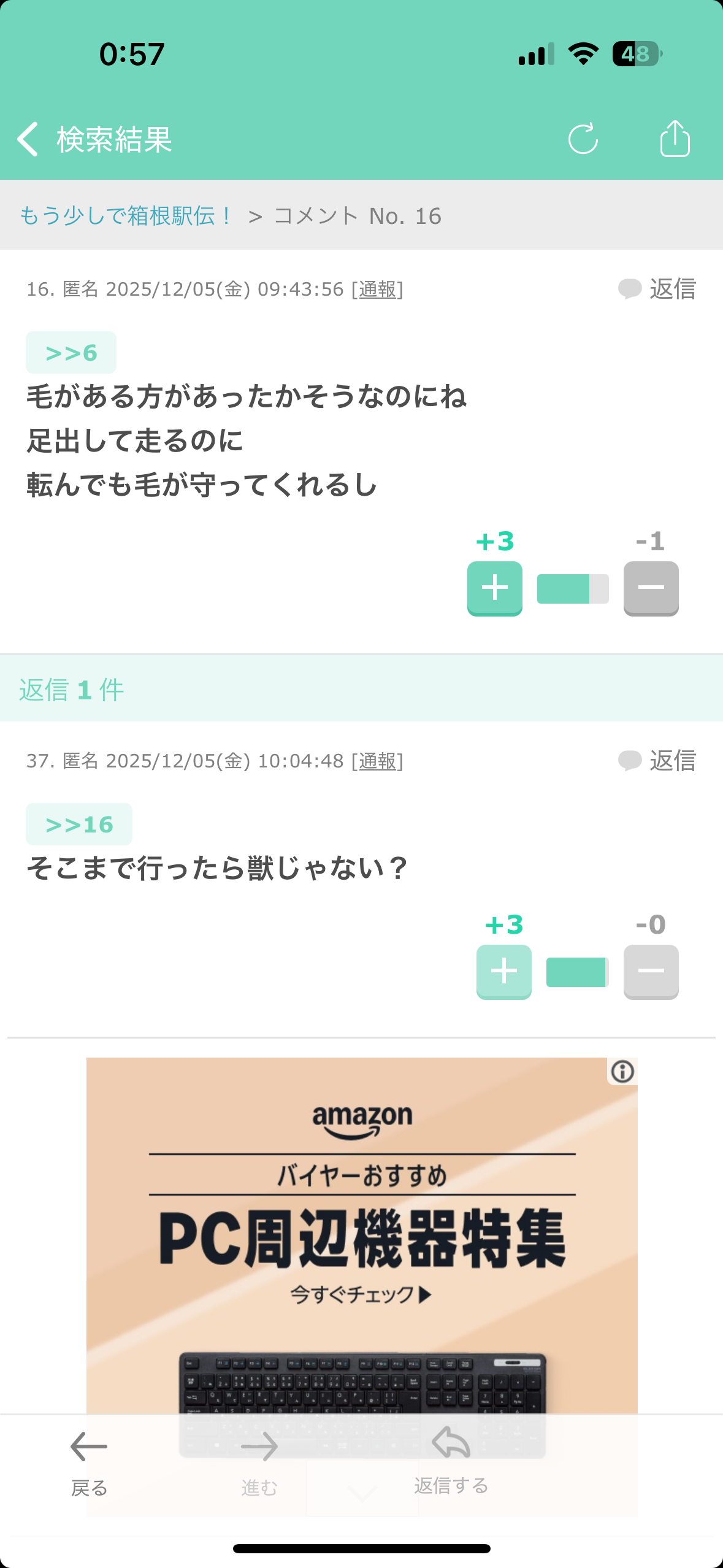Tap the vote ratio bar on comment 16
The width and height of the screenshot is (723, 1568).
click(x=572, y=588)
